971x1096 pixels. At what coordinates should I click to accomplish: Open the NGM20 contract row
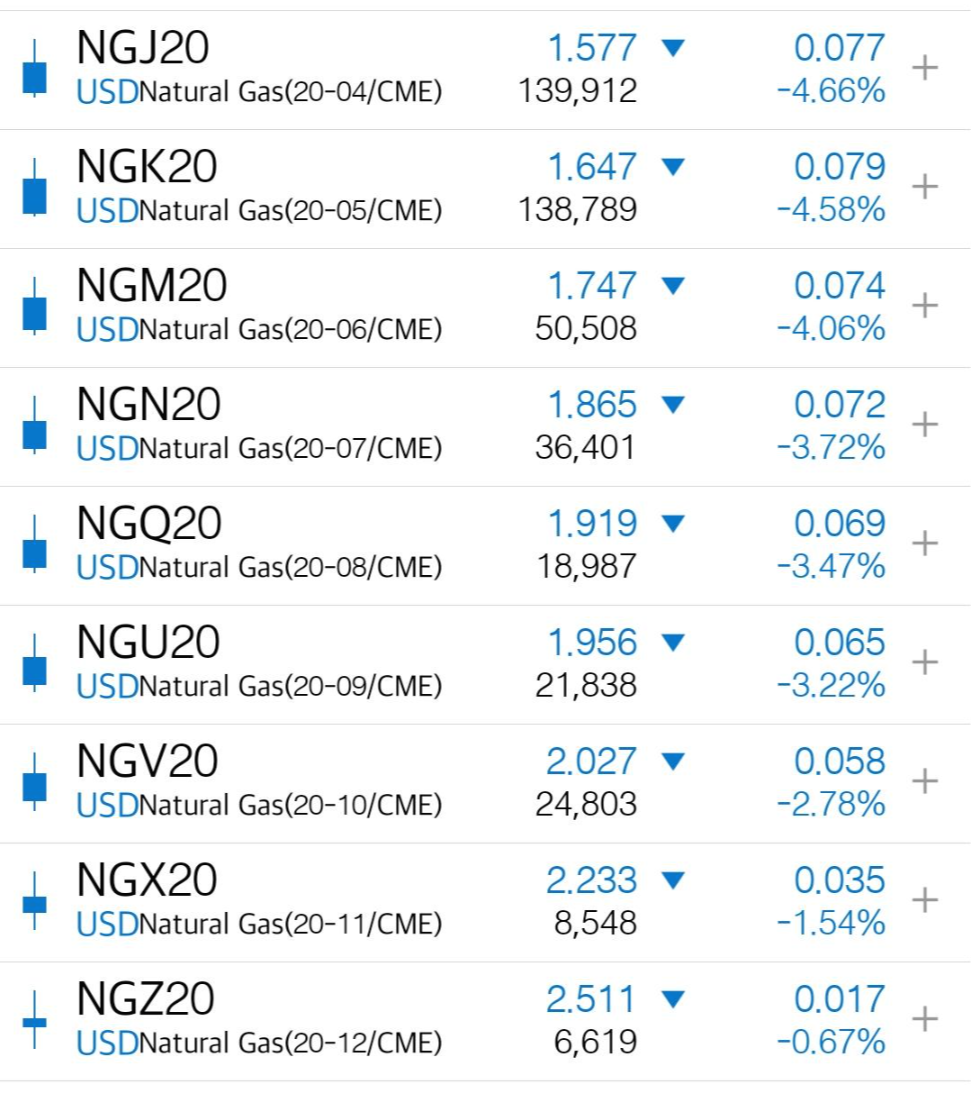click(151, 286)
